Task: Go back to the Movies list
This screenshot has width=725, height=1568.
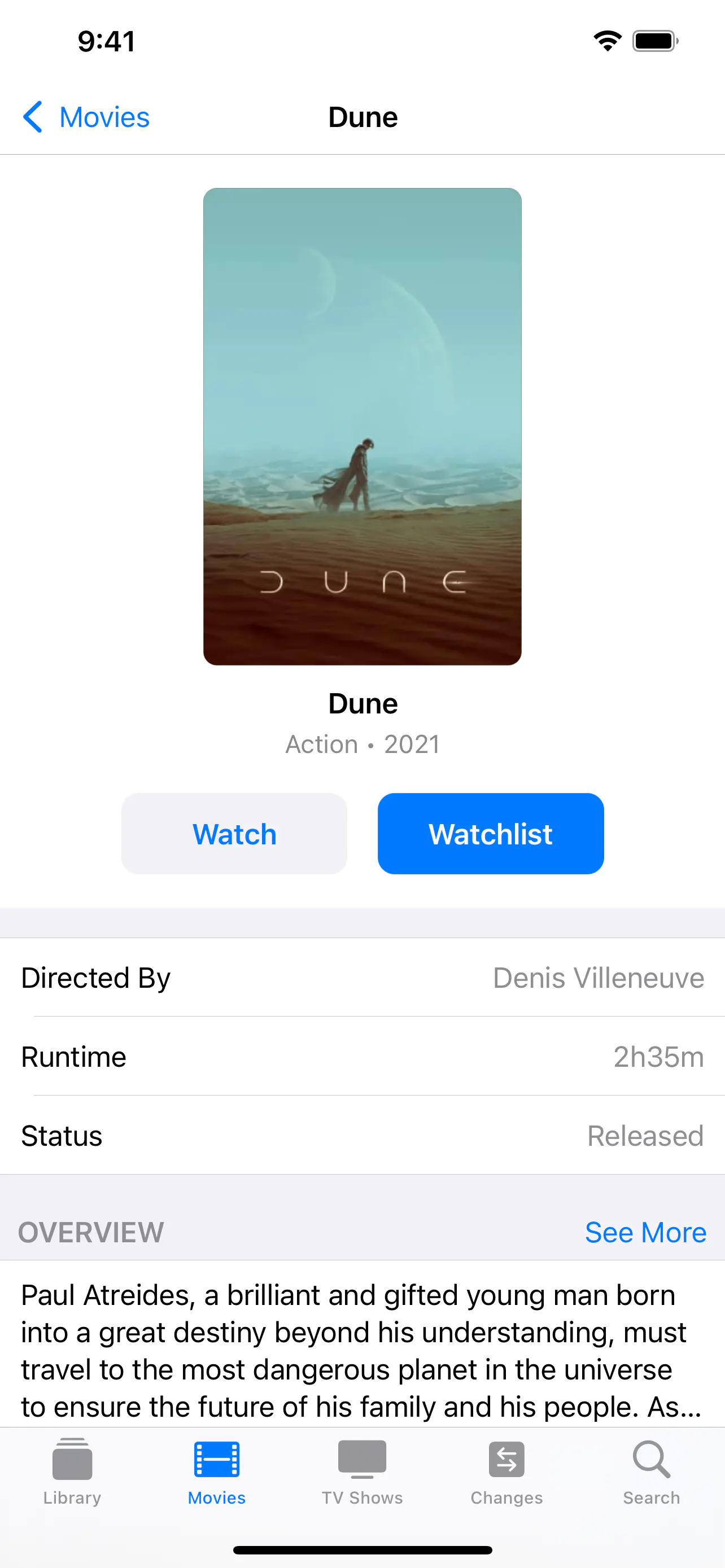Action: 86,117
